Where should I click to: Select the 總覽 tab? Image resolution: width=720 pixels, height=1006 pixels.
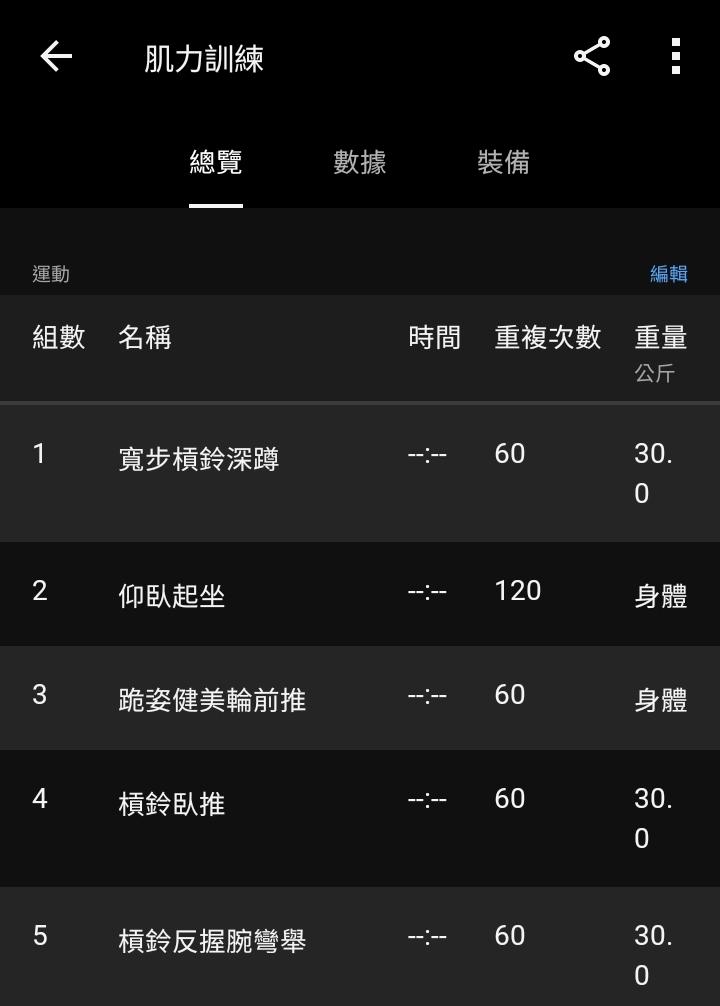(x=216, y=162)
